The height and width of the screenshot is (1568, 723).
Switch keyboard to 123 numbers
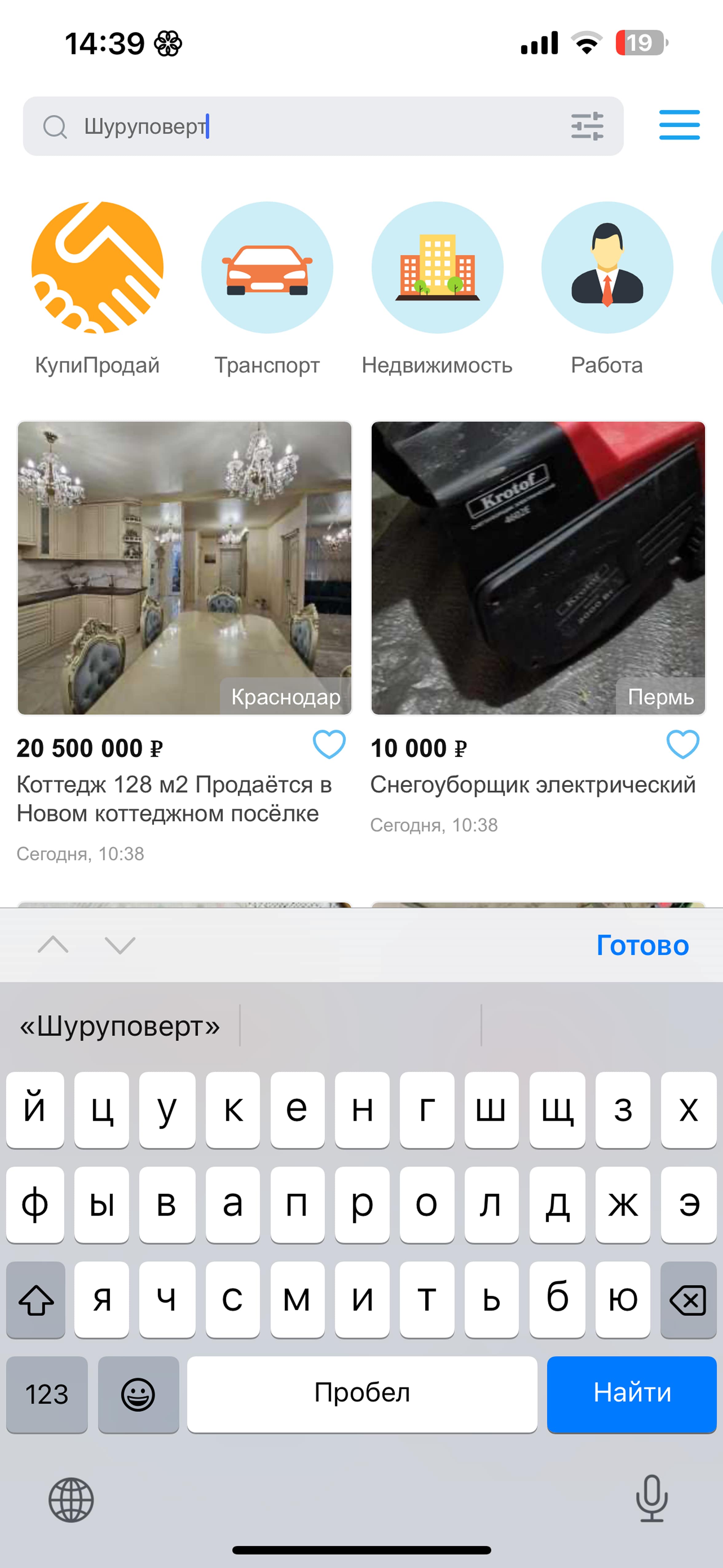click(47, 1393)
